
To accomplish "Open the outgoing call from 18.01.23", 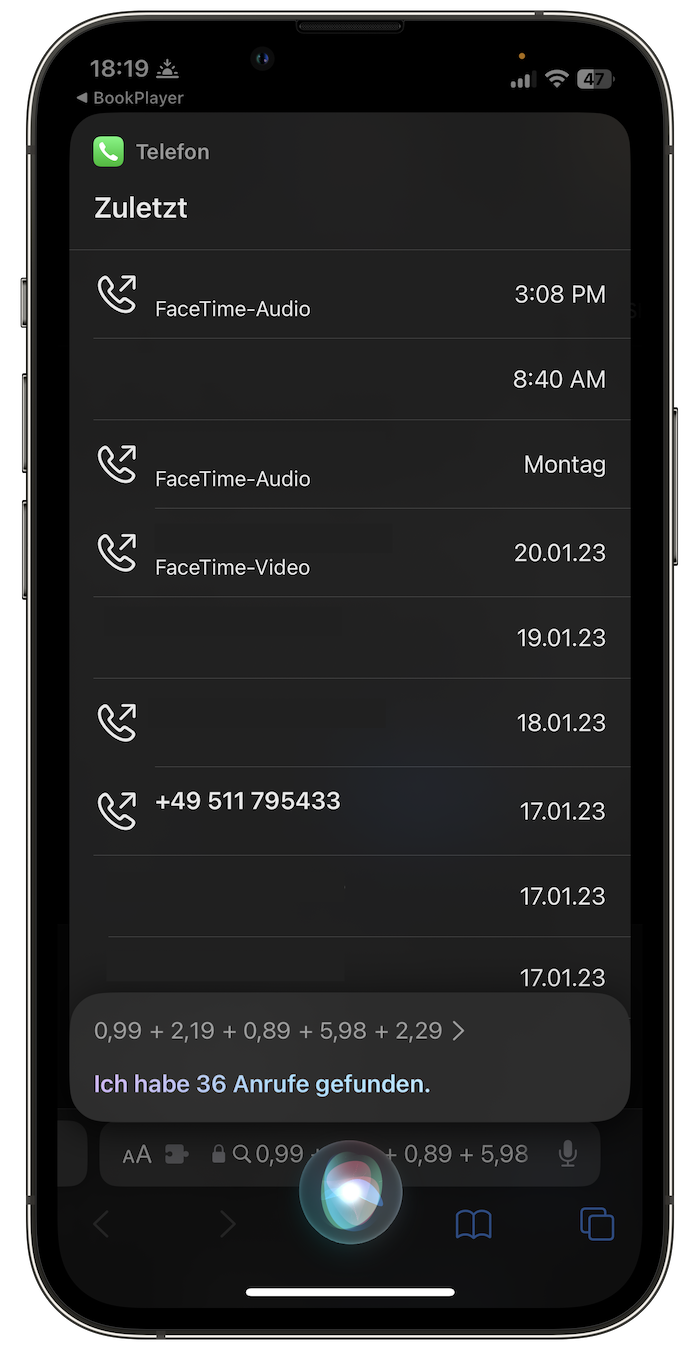I will [x=350, y=722].
